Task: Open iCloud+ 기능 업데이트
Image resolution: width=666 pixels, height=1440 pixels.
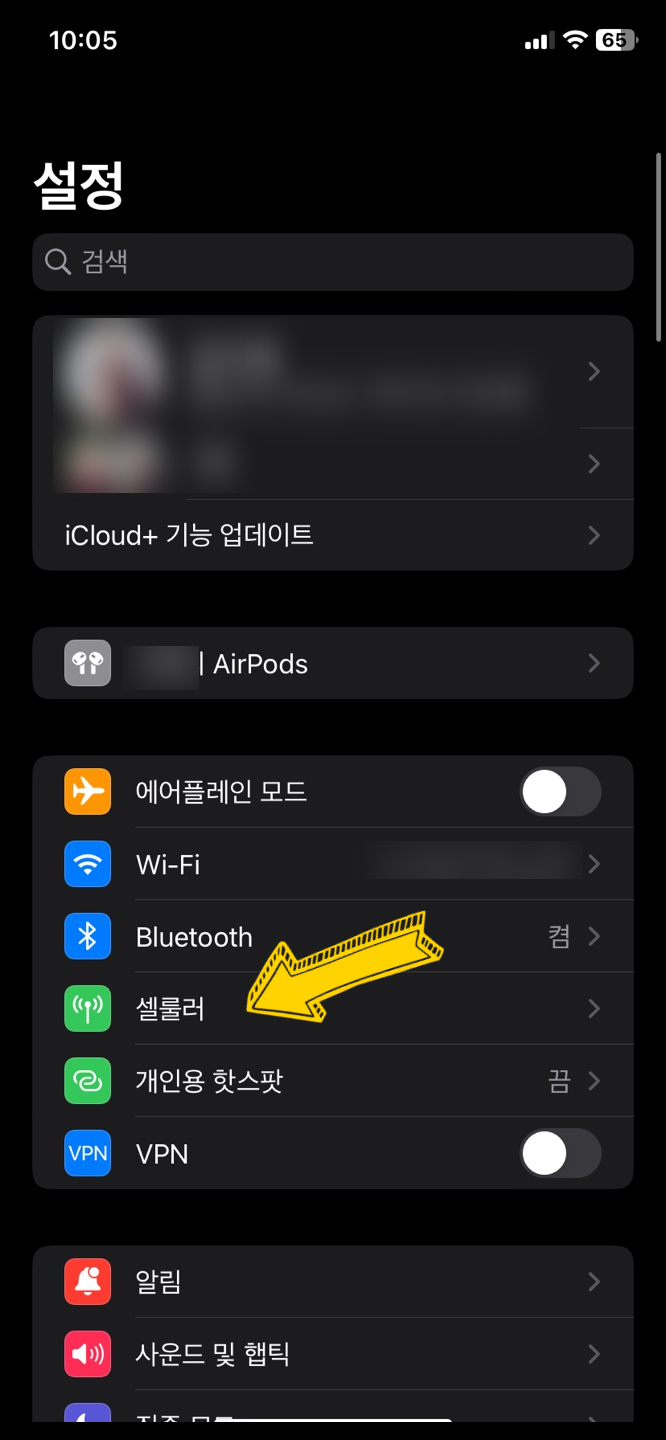Action: point(332,535)
